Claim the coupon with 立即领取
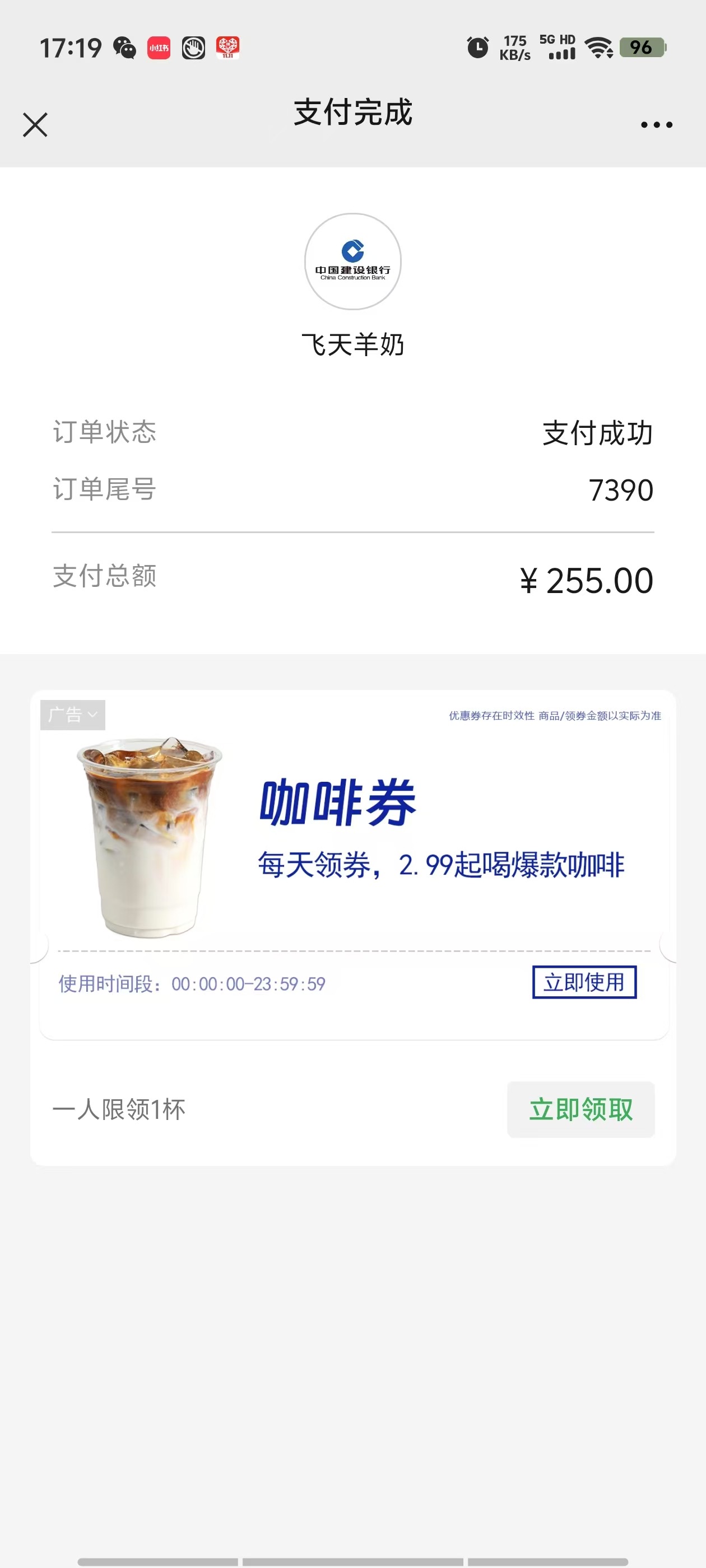Viewport: 706px width, 1568px height. pyautogui.click(x=580, y=1109)
